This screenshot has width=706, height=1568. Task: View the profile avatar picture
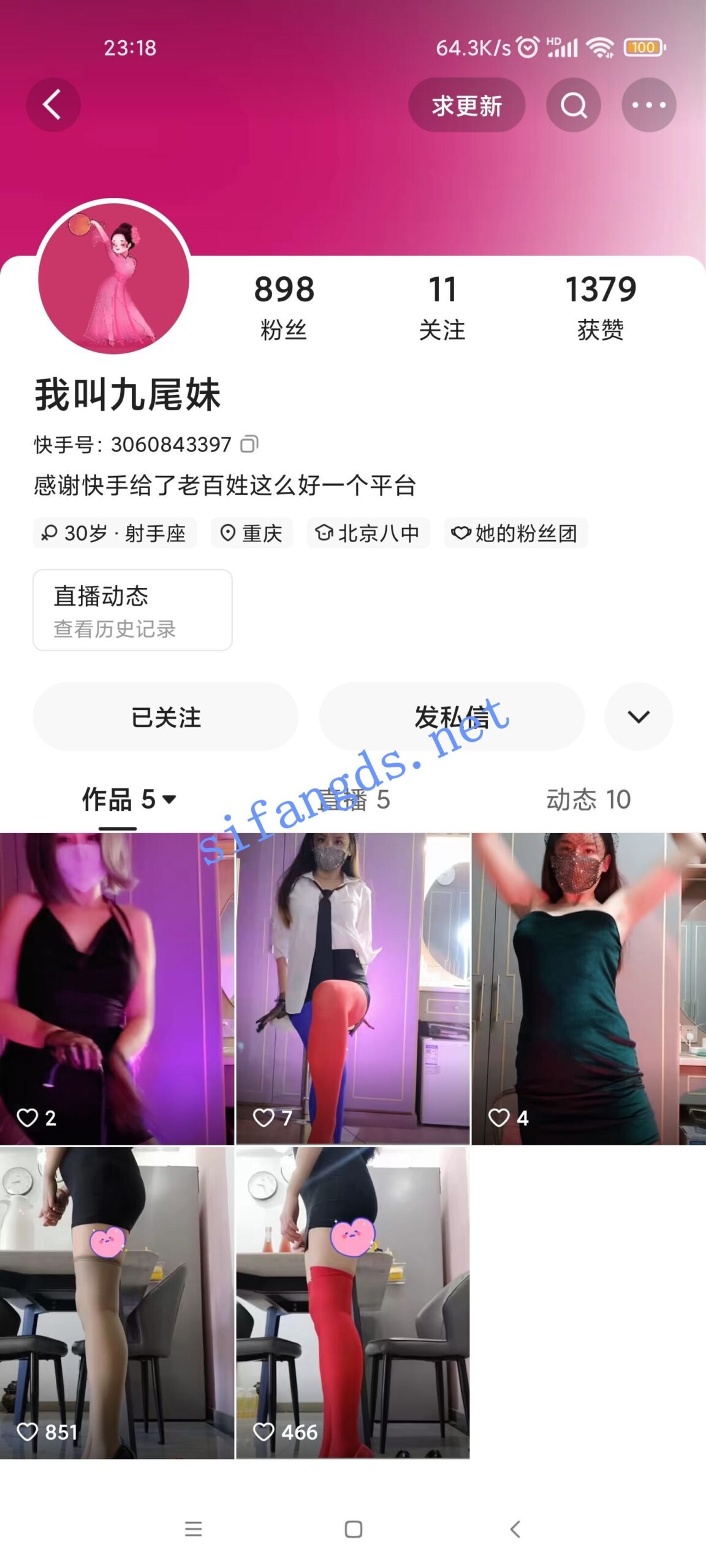tap(114, 279)
